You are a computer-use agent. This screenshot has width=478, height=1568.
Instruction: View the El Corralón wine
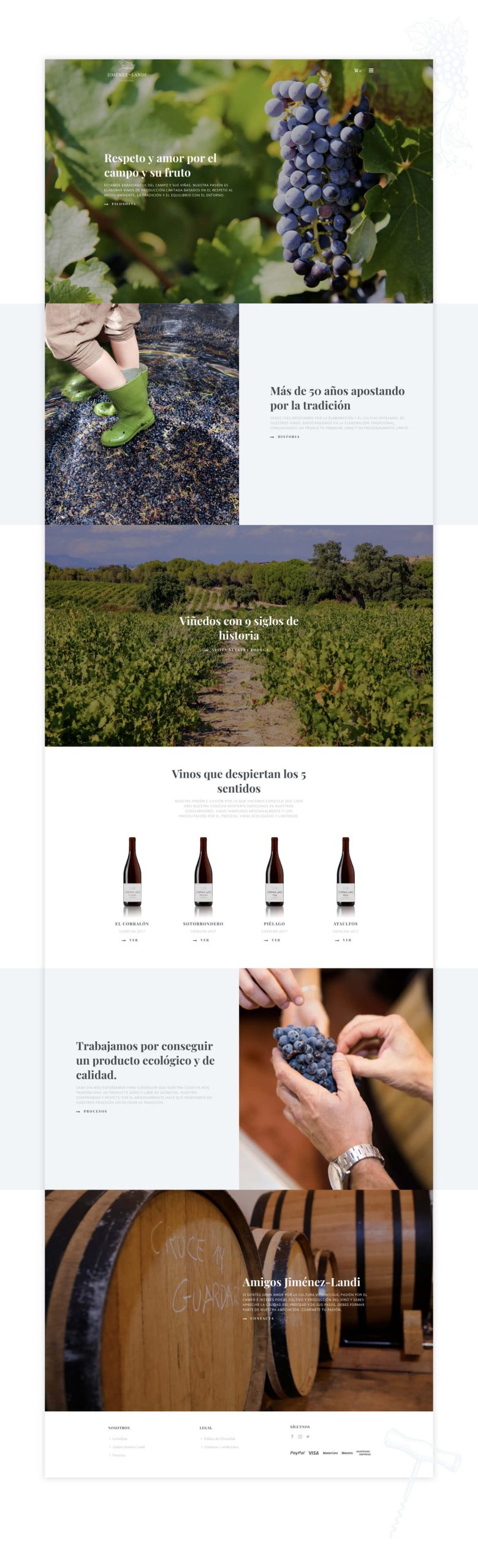click(131, 940)
